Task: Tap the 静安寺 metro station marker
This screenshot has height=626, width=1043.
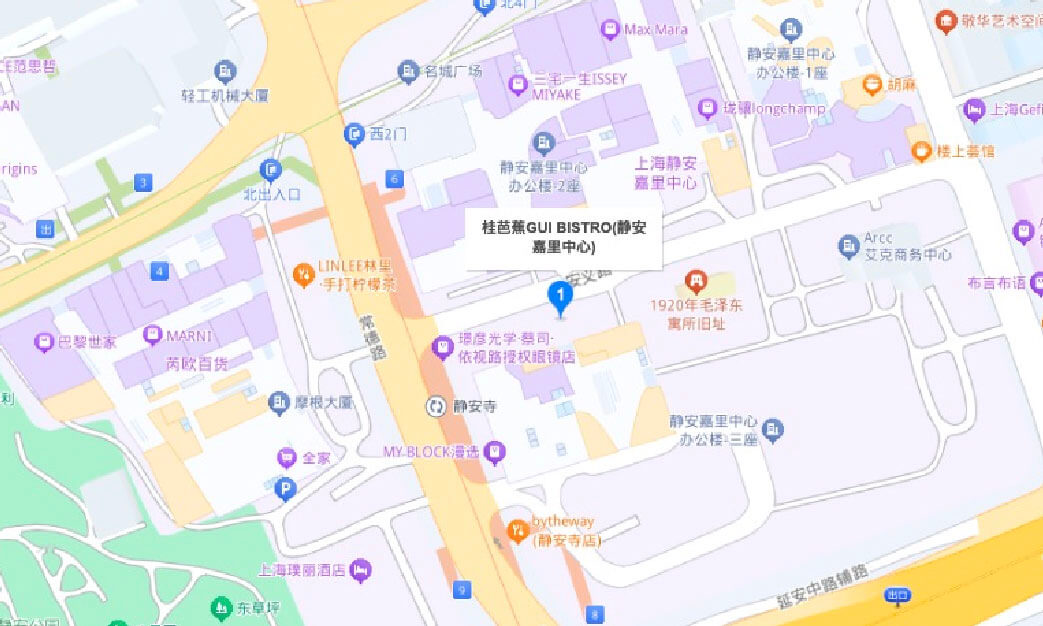Action: (436, 406)
